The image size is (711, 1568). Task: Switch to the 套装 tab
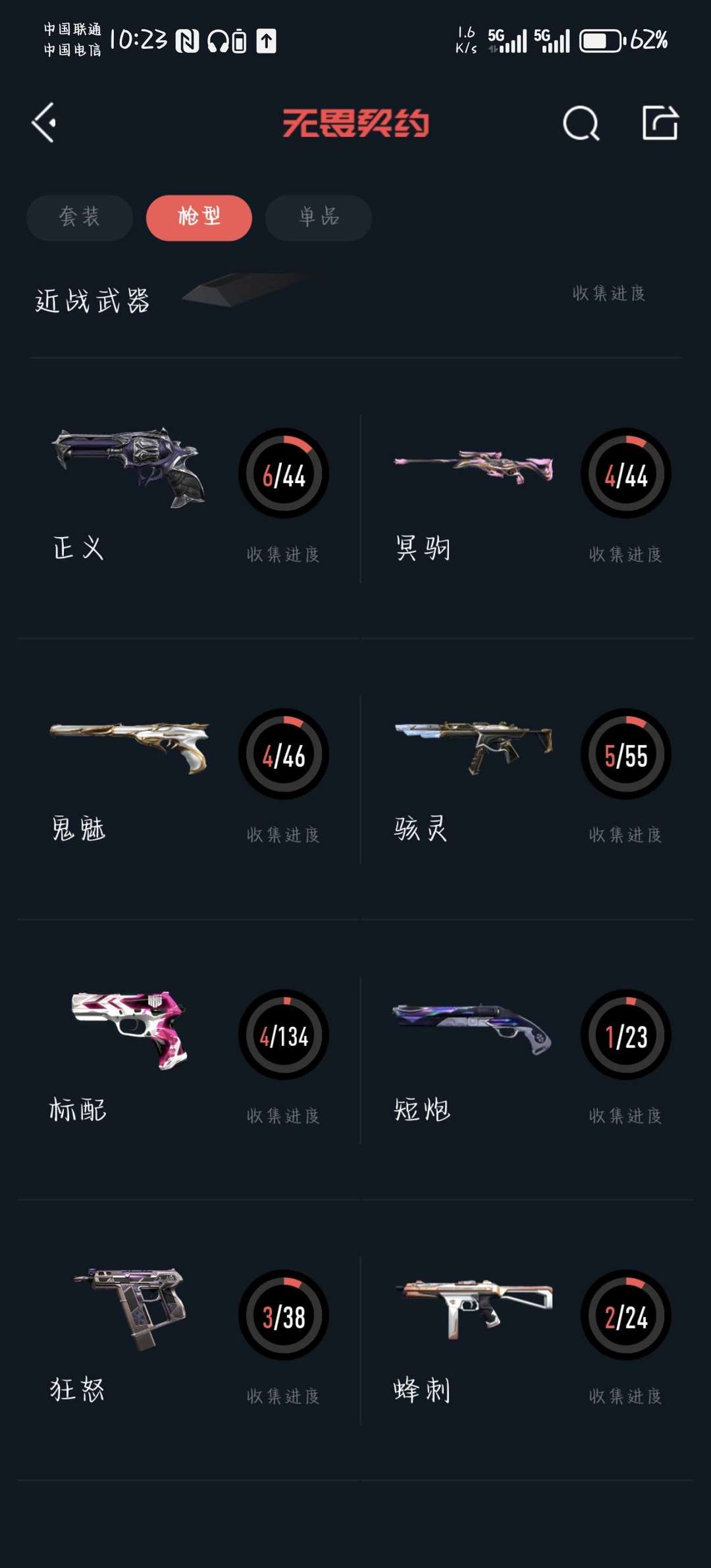[80, 217]
